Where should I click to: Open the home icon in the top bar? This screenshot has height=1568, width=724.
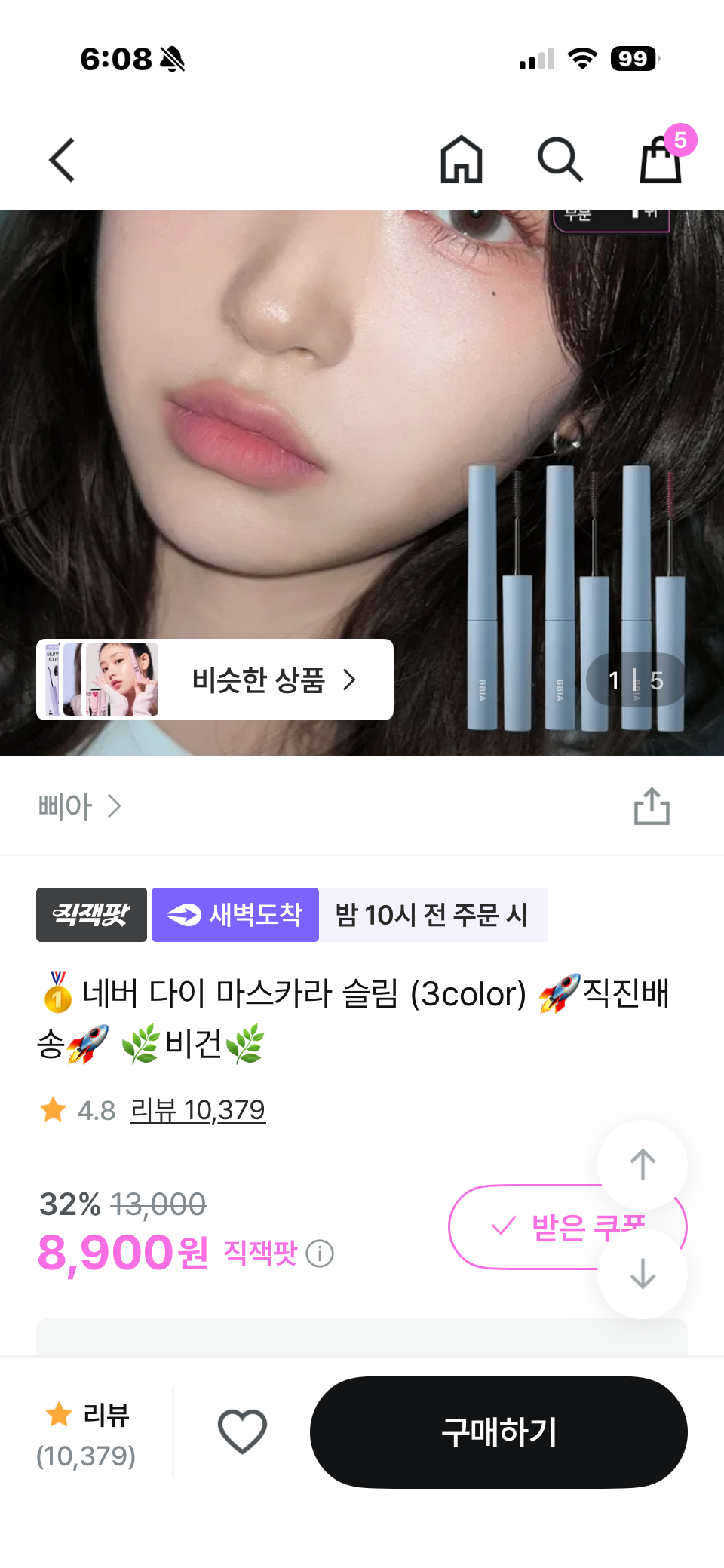point(462,160)
